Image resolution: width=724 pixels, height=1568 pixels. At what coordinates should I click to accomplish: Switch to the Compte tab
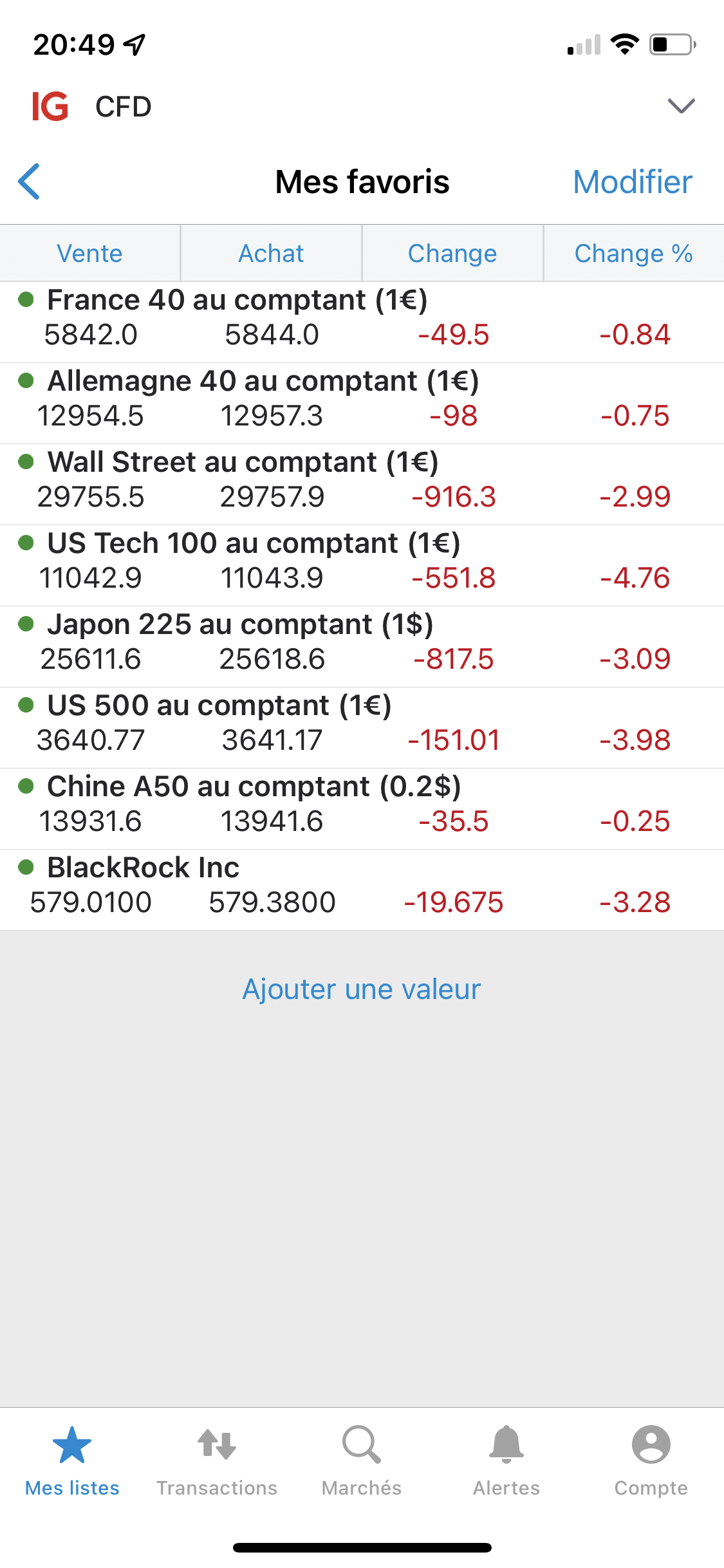click(x=651, y=1461)
